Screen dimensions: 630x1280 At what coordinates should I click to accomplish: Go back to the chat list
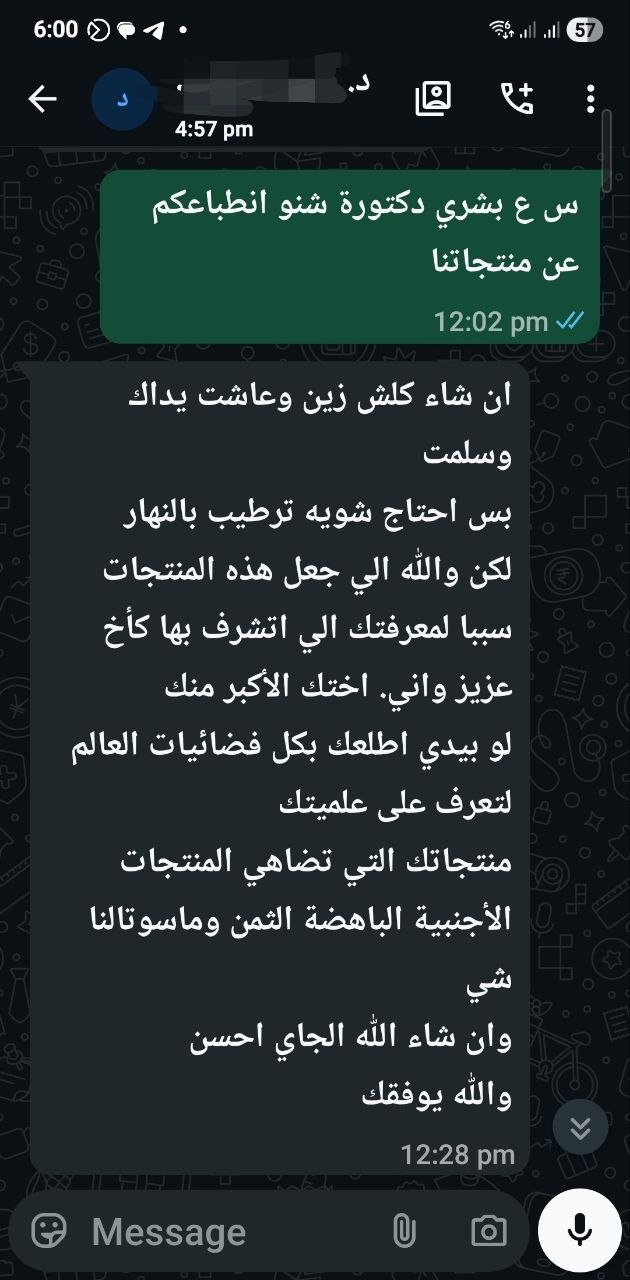(x=42, y=99)
